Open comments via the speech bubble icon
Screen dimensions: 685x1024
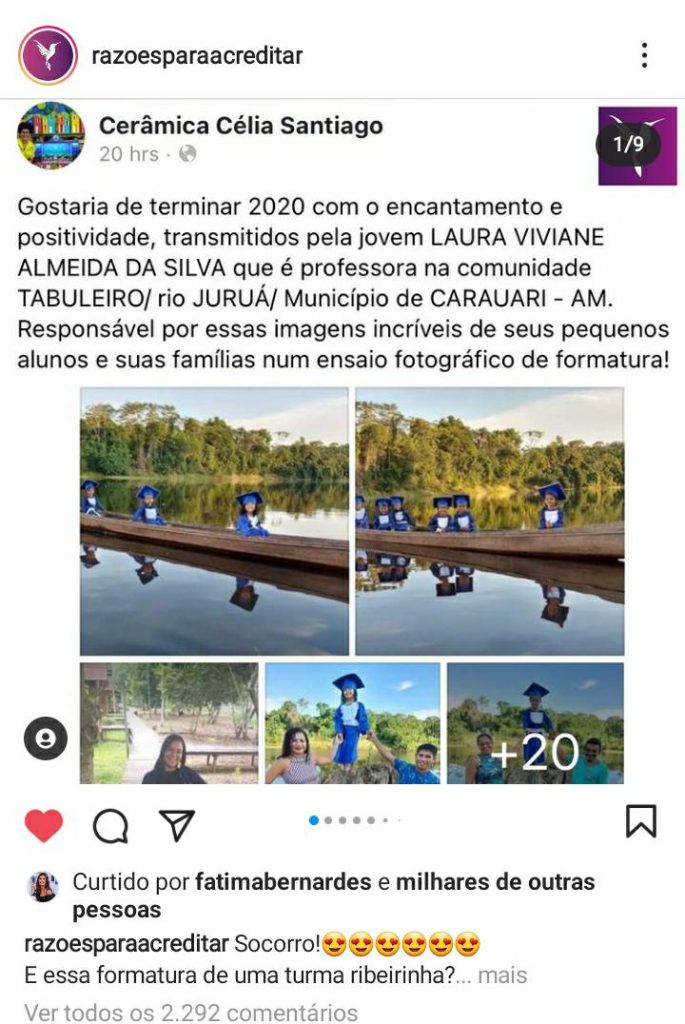(x=110, y=825)
